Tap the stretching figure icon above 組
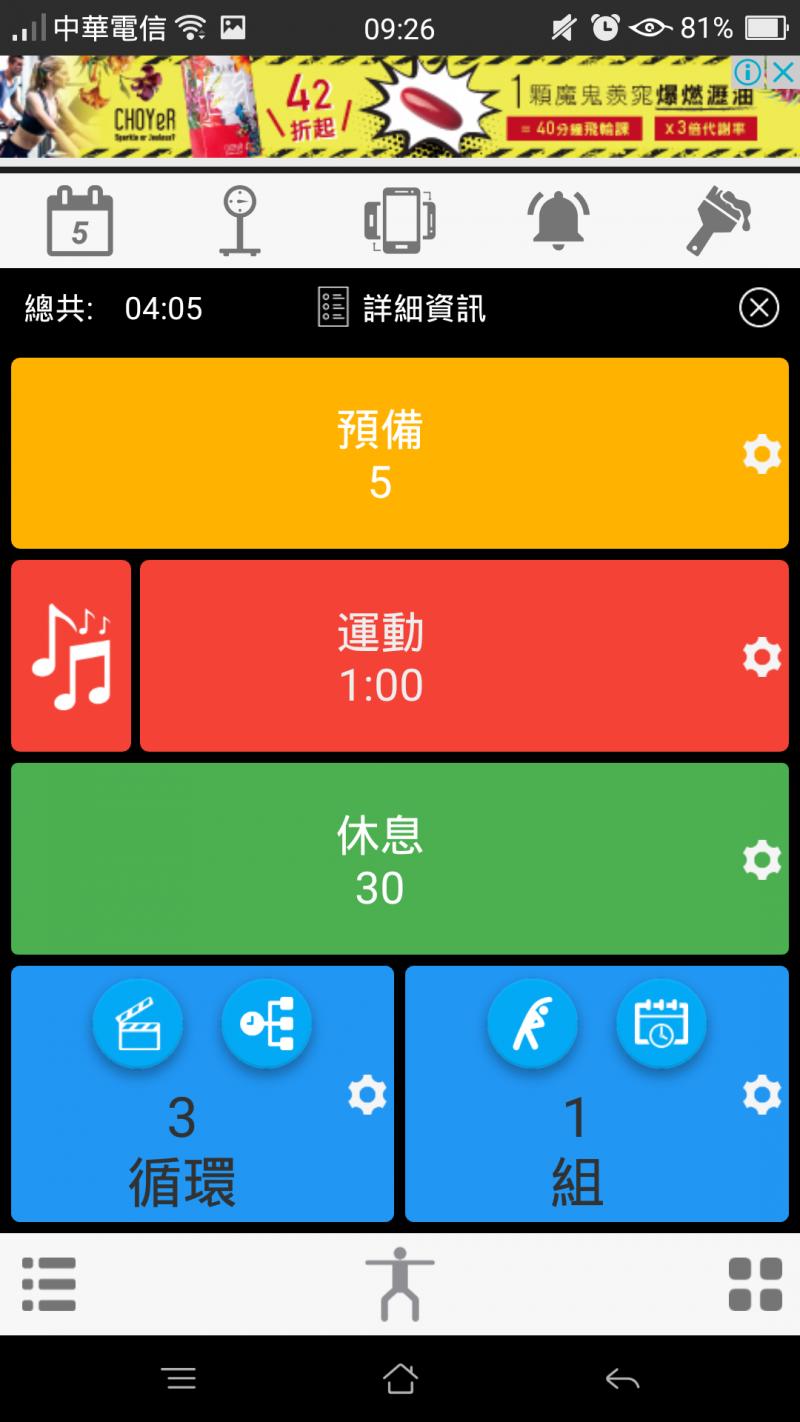800x1422 pixels. 532,1025
